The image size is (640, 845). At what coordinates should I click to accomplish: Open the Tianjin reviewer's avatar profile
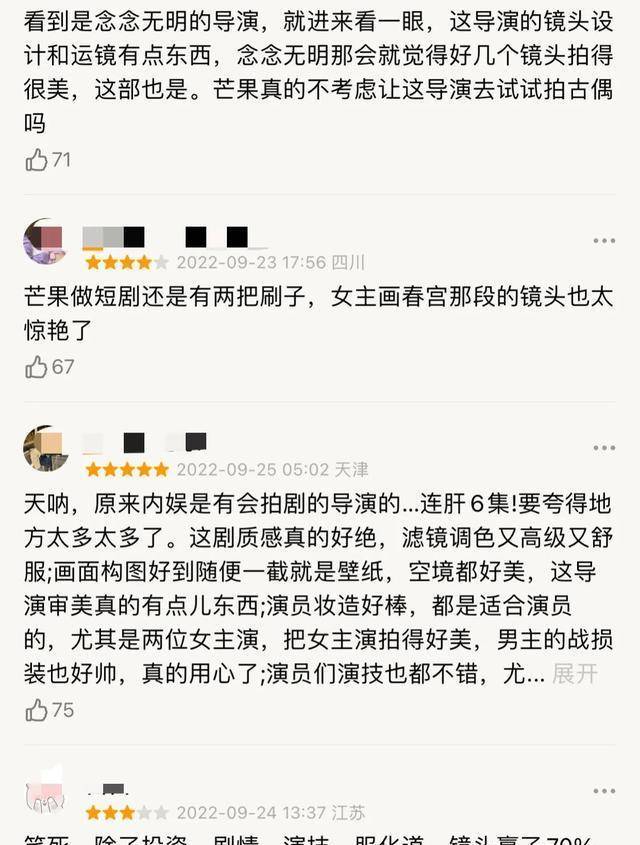[x=45, y=448]
